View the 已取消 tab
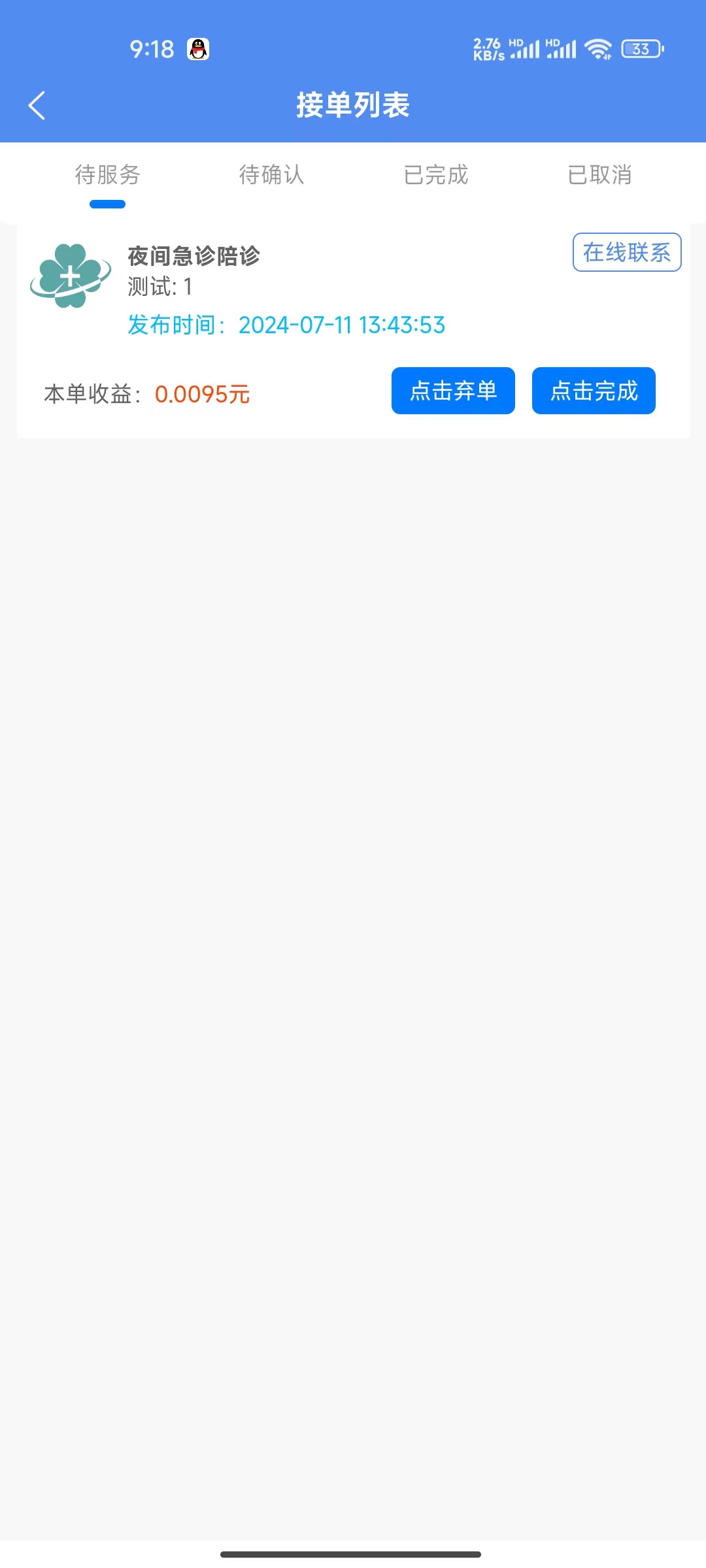 pyautogui.click(x=600, y=175)
